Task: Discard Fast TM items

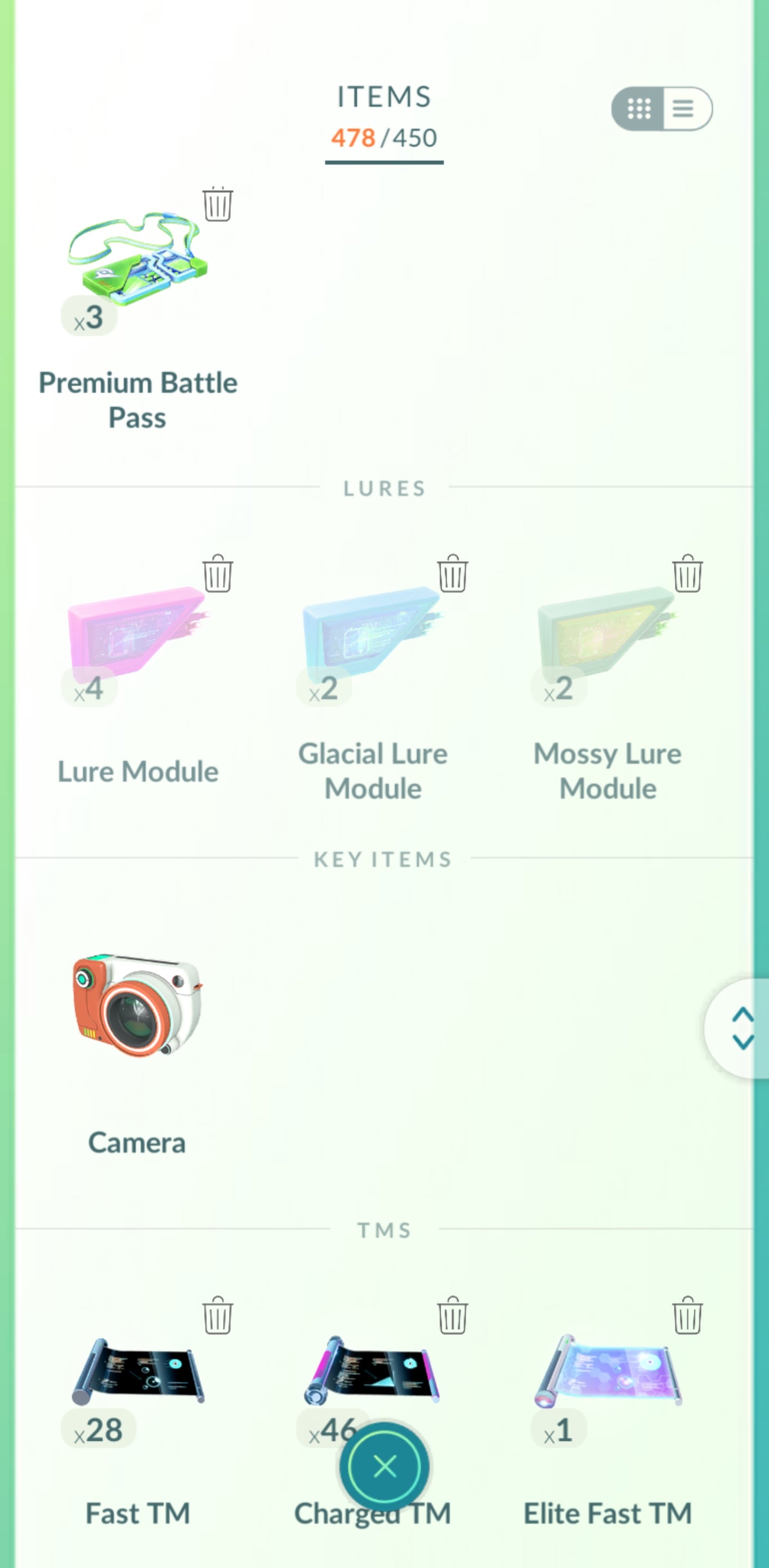Action: [217, 1315]
